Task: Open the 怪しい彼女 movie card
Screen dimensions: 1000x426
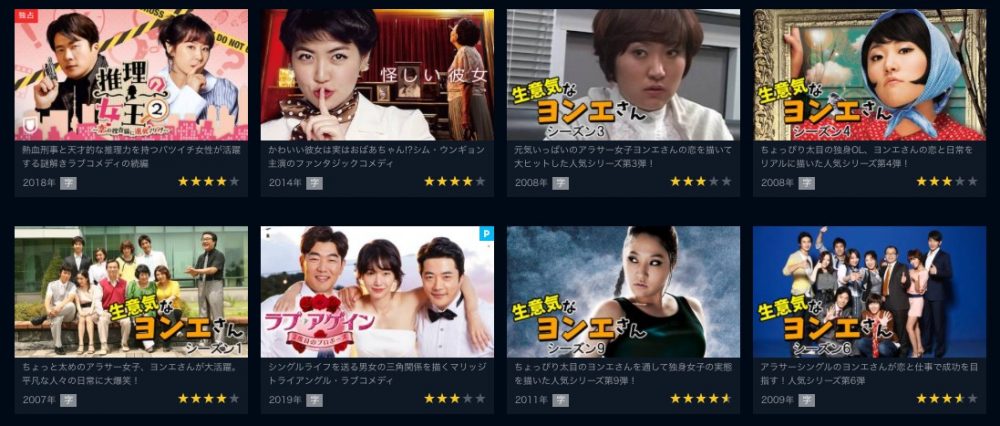Action: point(377,75)
